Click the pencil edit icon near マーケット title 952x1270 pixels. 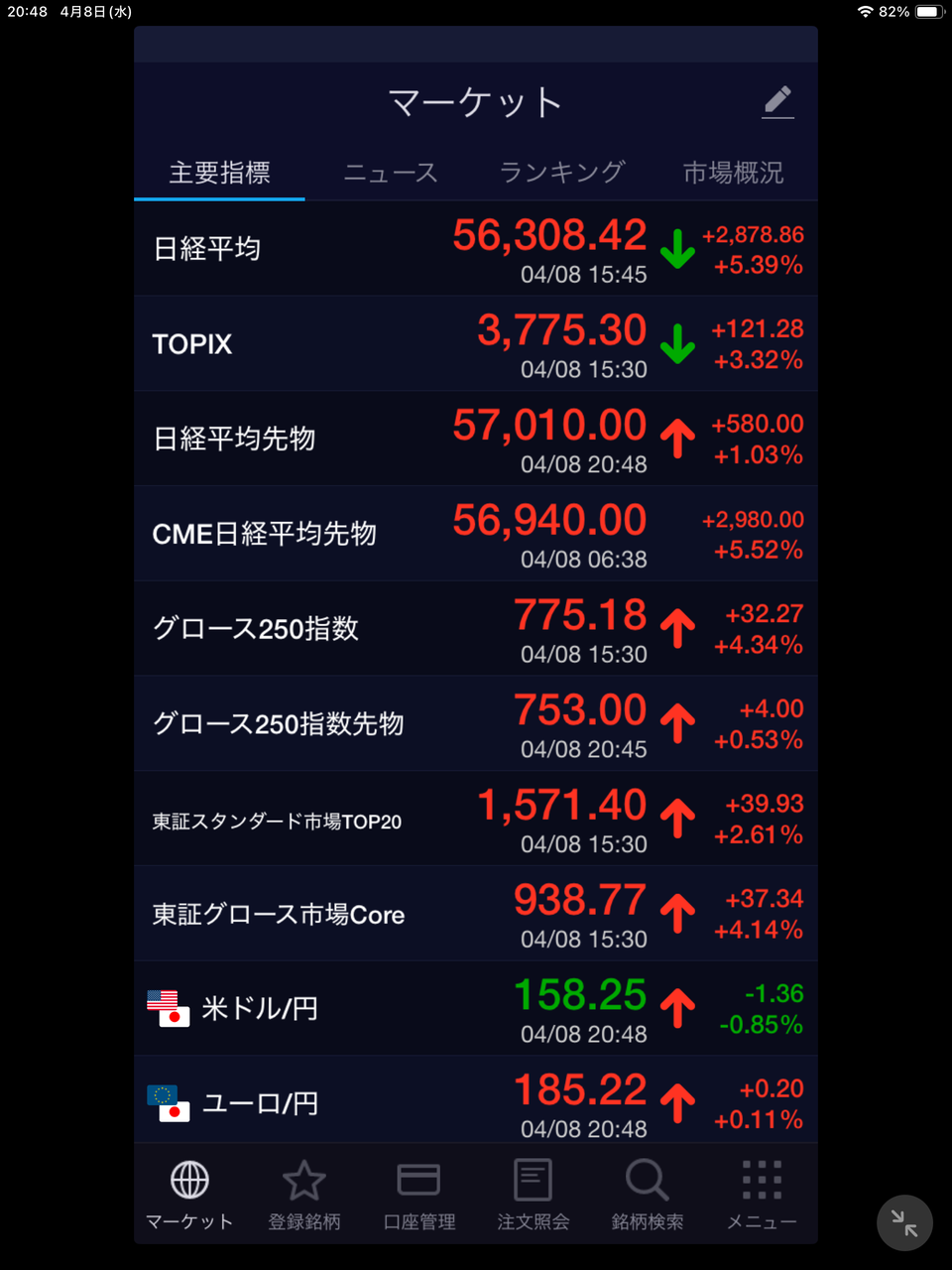778,100
